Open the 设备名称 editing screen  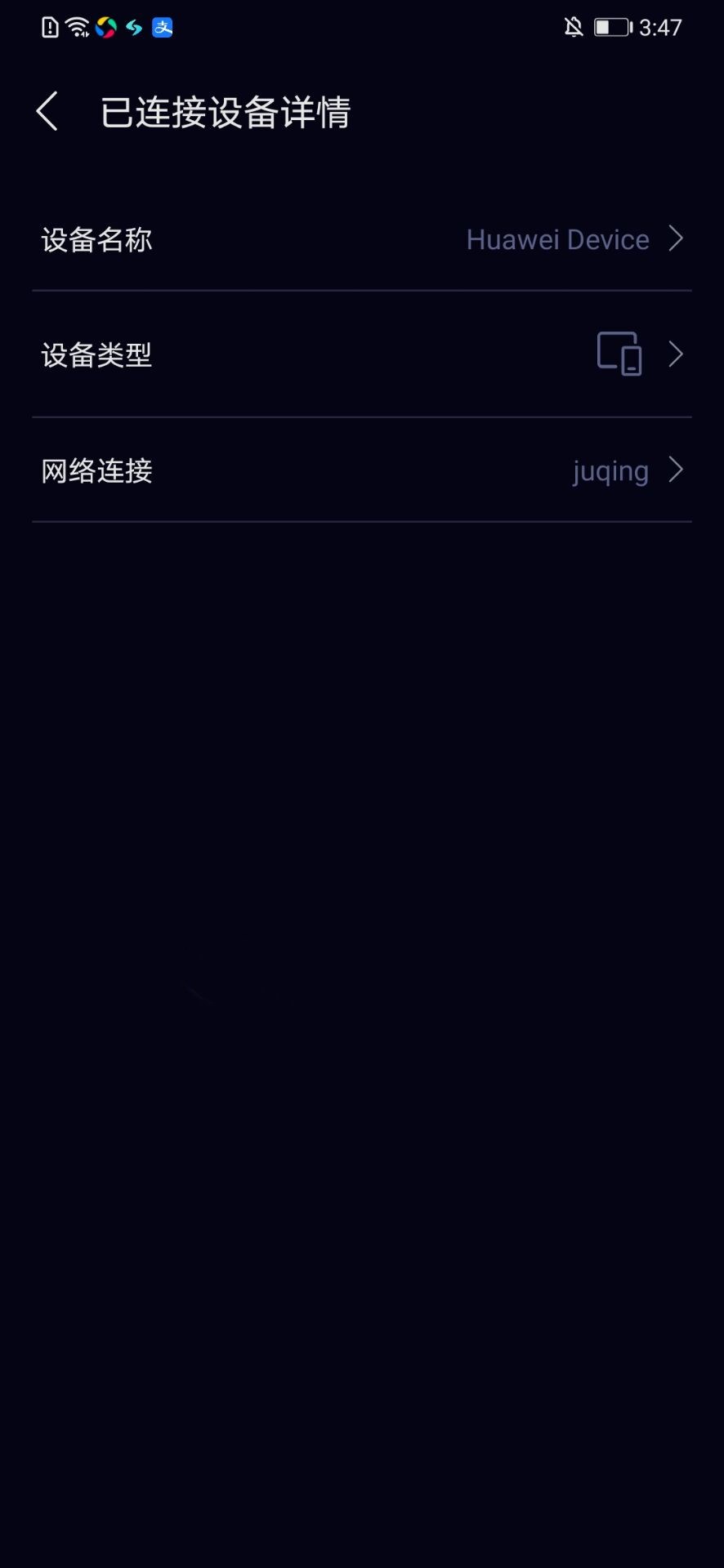[x=362, y=239]
